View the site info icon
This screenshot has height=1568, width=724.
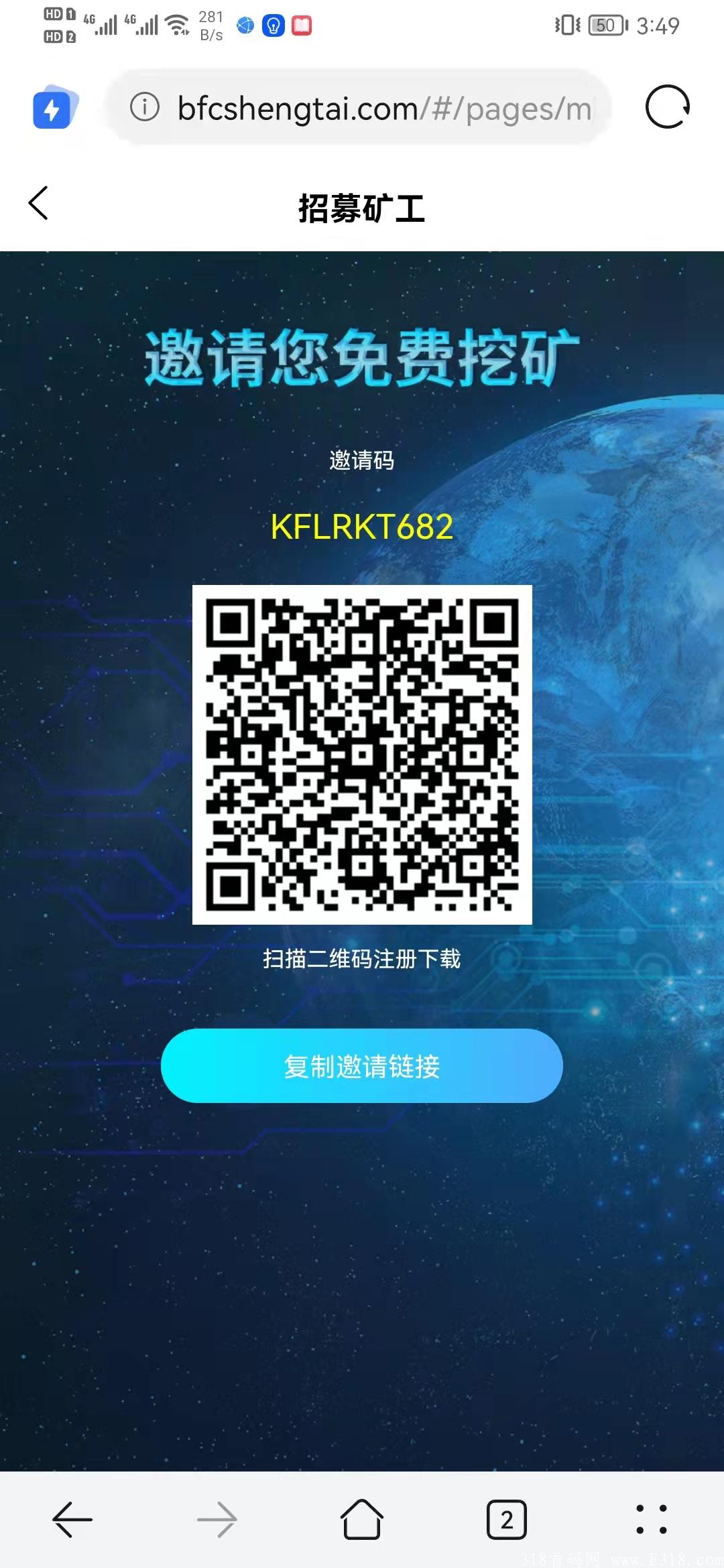[x=145, y=107]
